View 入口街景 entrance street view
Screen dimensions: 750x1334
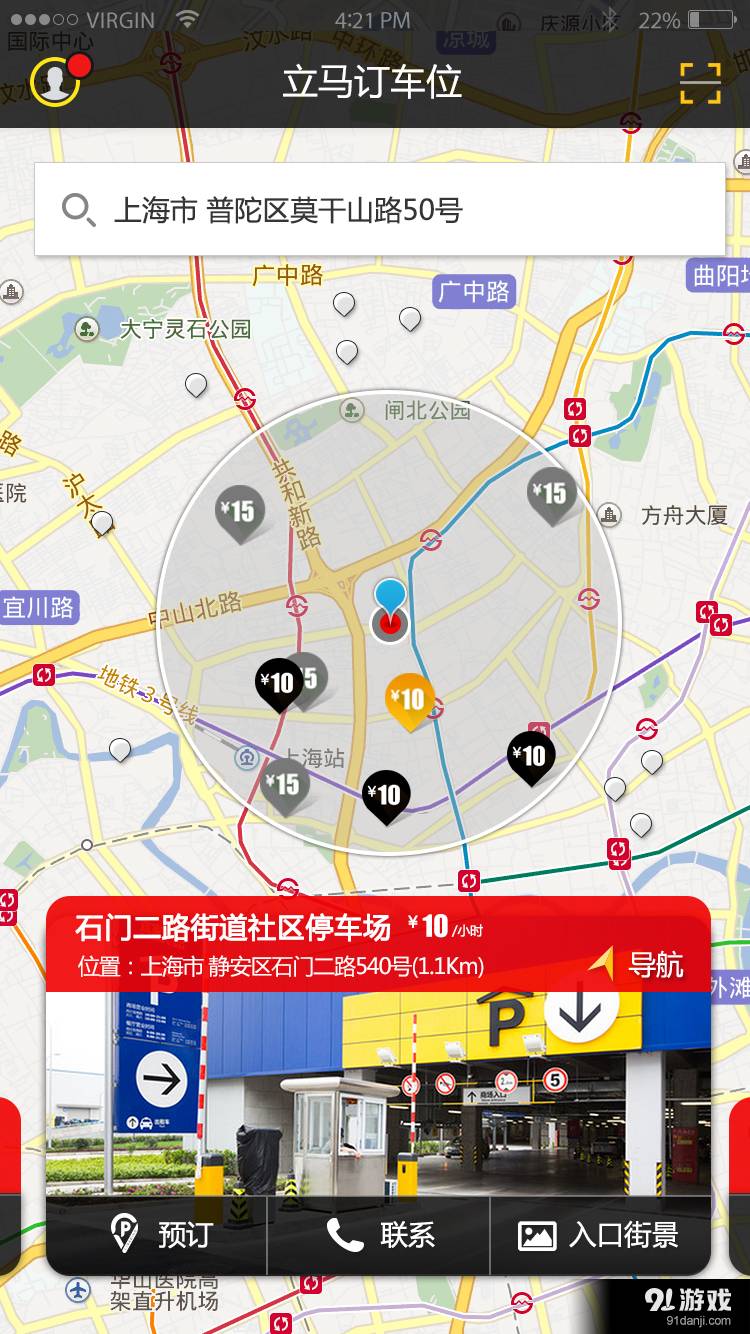point(600,1235)
